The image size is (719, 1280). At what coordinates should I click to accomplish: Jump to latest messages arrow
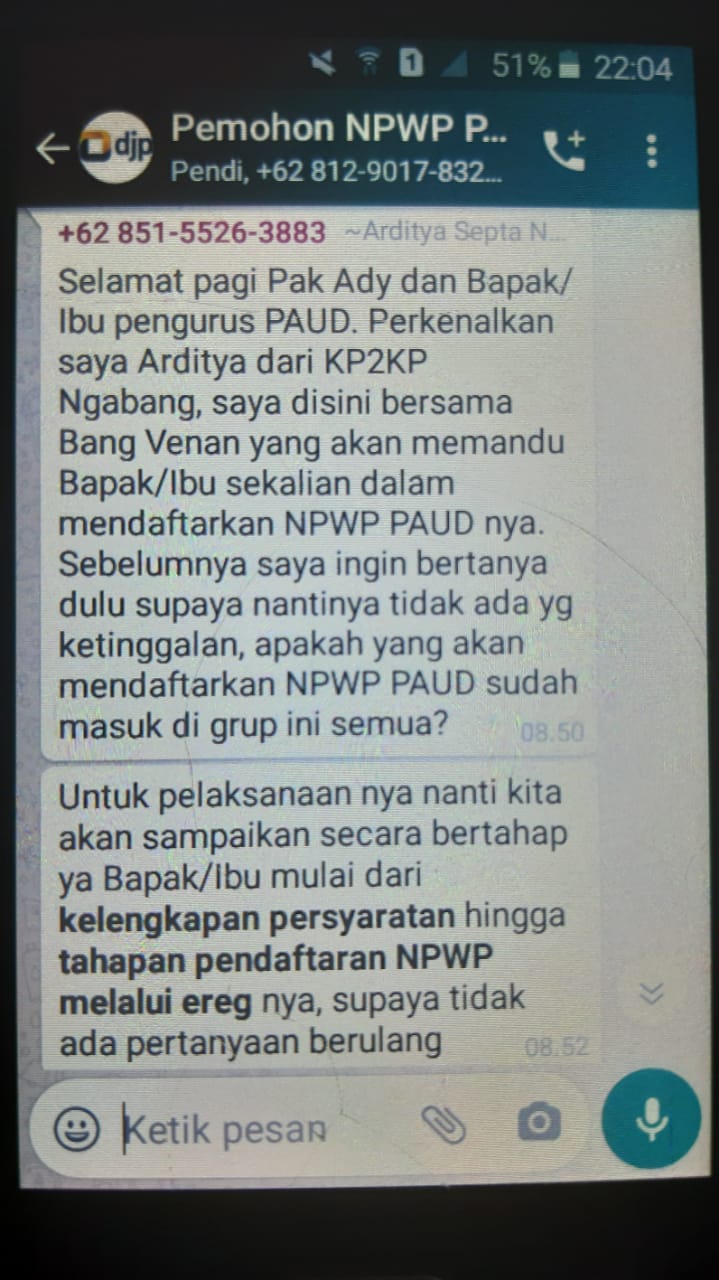(x=651, y=992)
